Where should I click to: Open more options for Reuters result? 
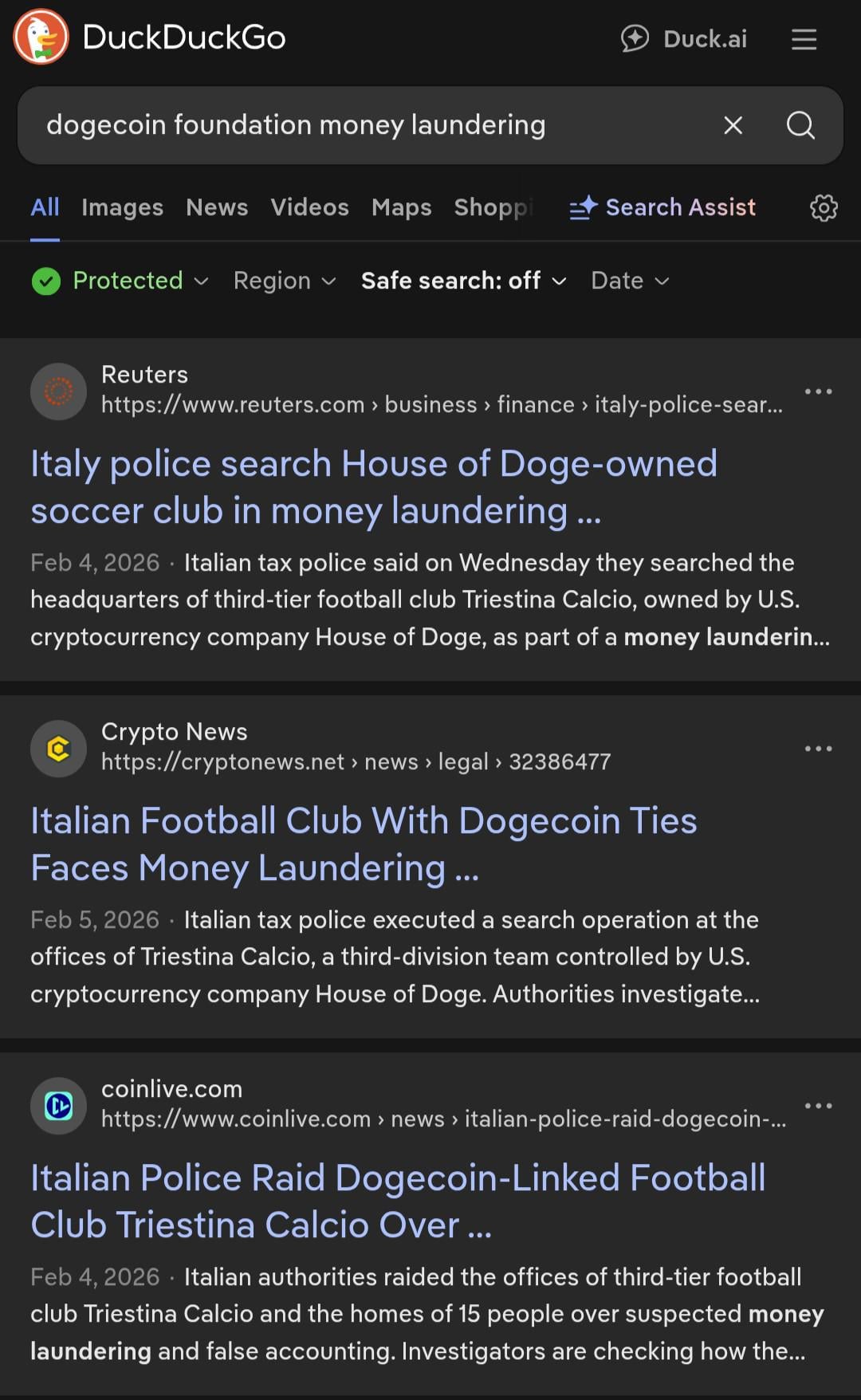click(818, 391)
